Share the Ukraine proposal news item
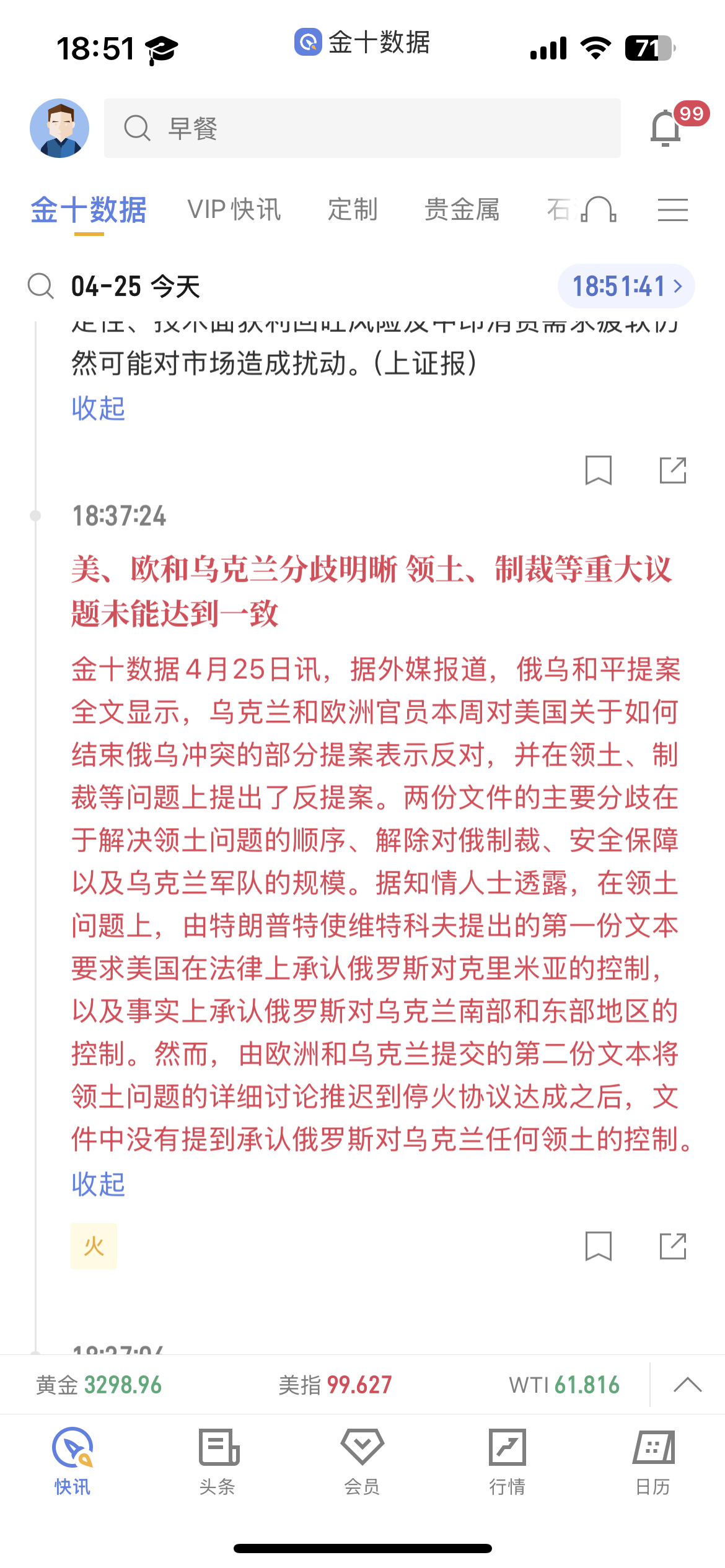 coord(673,1247)
